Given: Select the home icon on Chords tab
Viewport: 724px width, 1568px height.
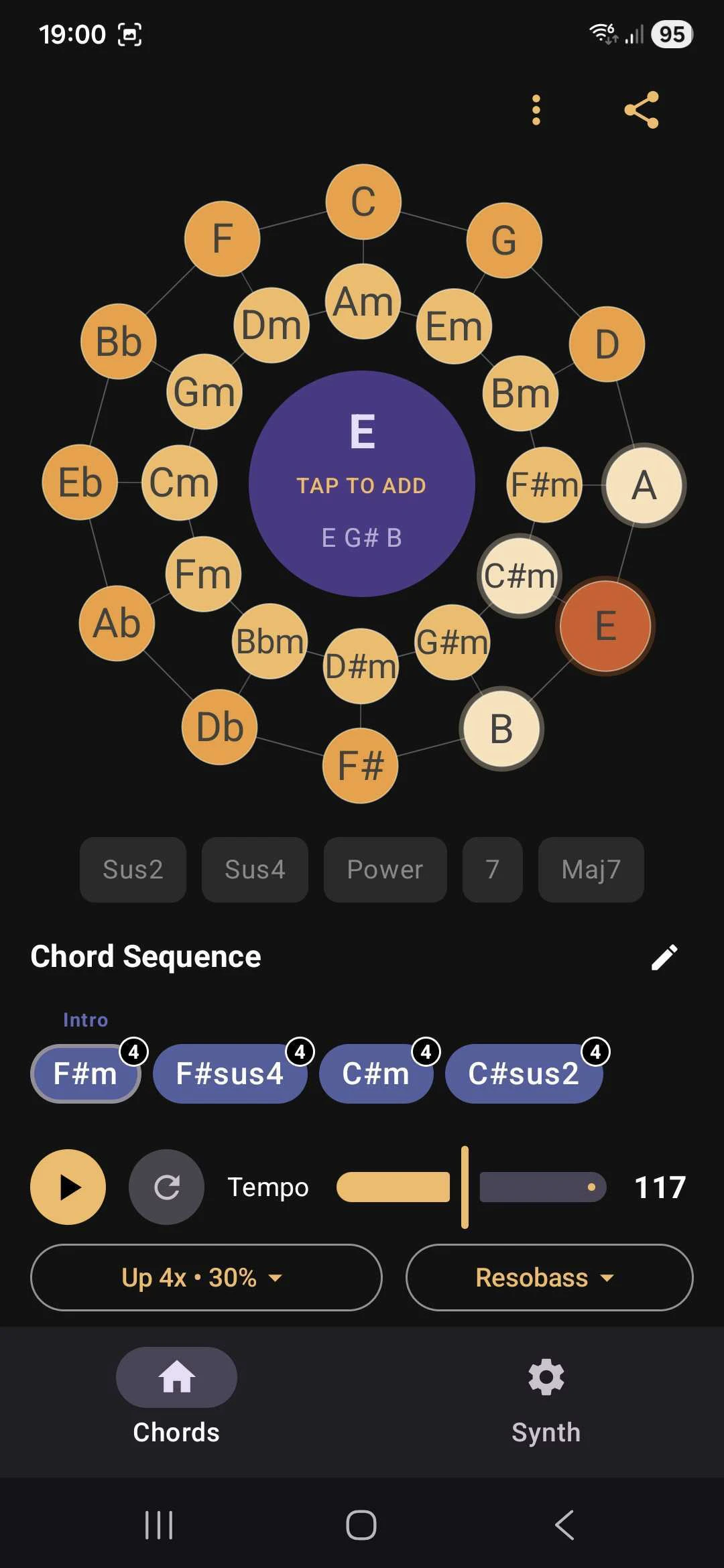Looking at the screenshot, I should pyautogui.click(x=176, y=1376).
